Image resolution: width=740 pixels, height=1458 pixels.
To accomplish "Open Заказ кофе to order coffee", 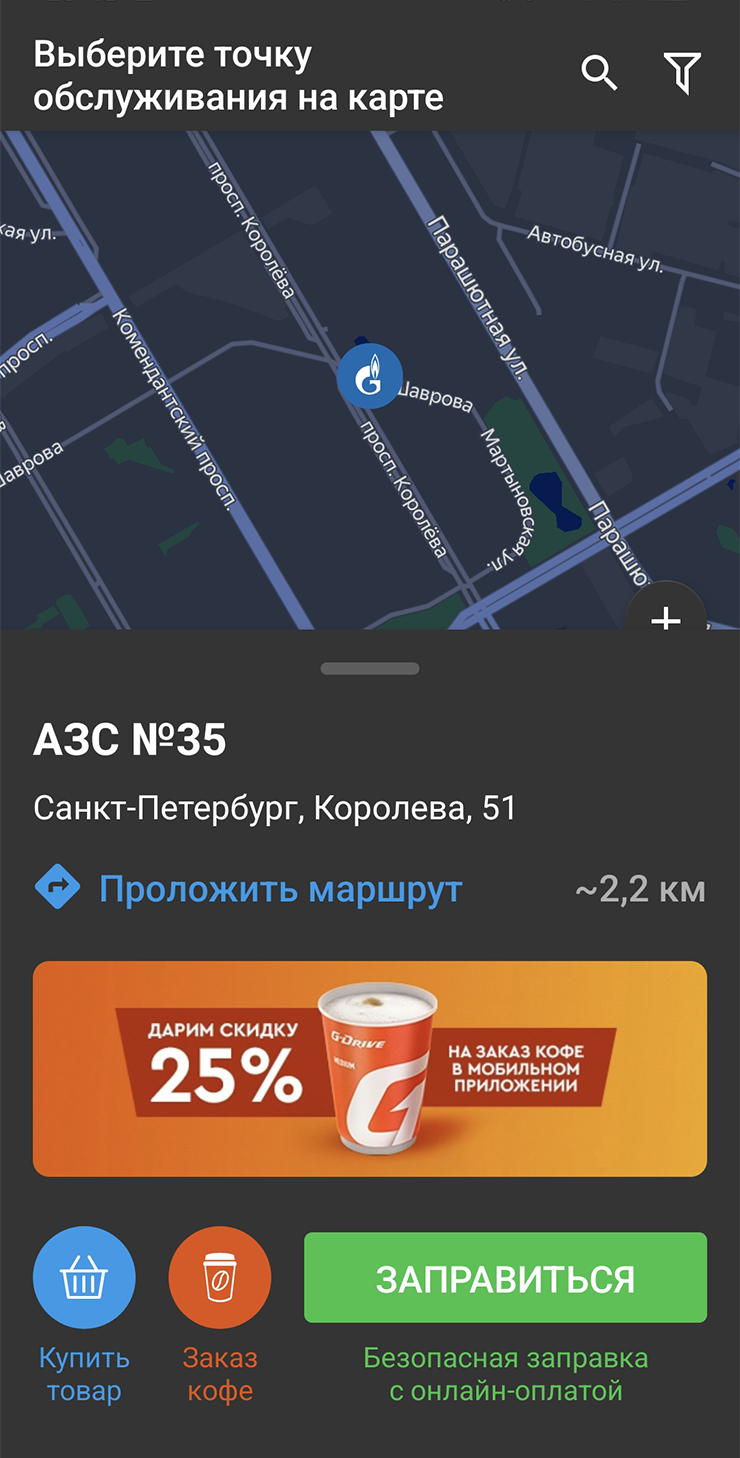I will (x=220, y=1277).
